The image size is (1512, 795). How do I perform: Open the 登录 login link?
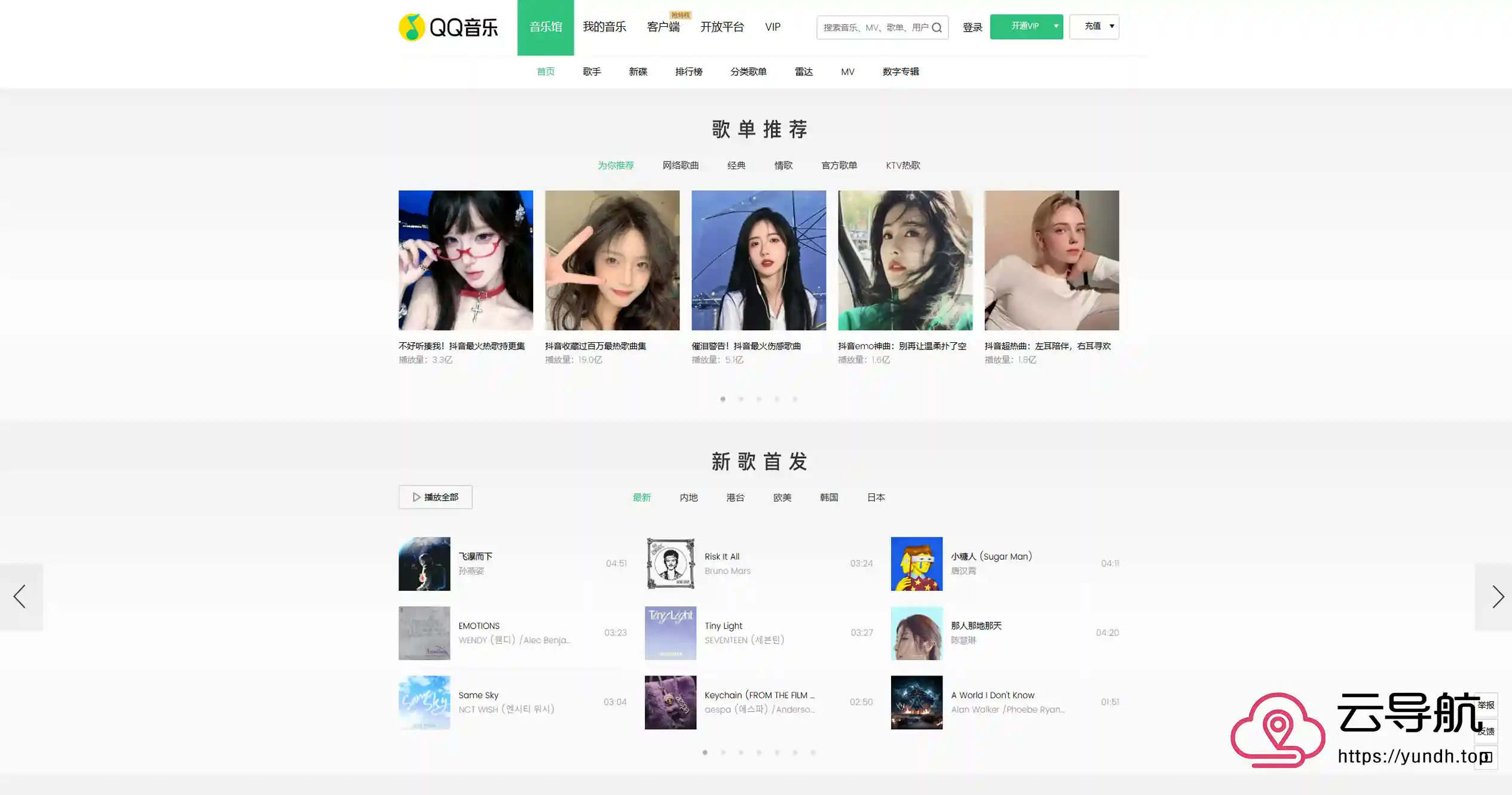tap(972, 27)
